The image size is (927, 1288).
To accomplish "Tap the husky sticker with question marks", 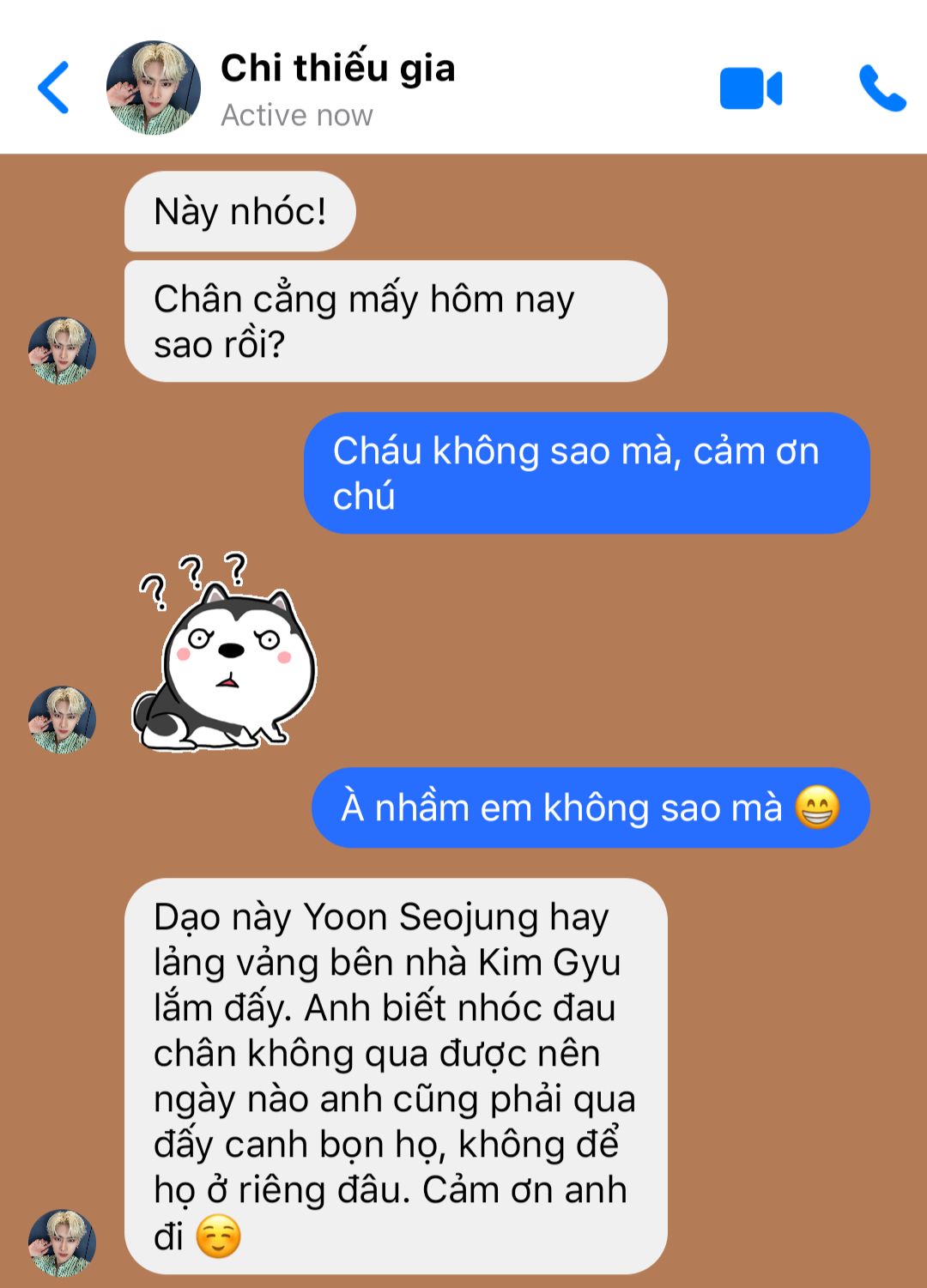I will click(x=224, y=655).
